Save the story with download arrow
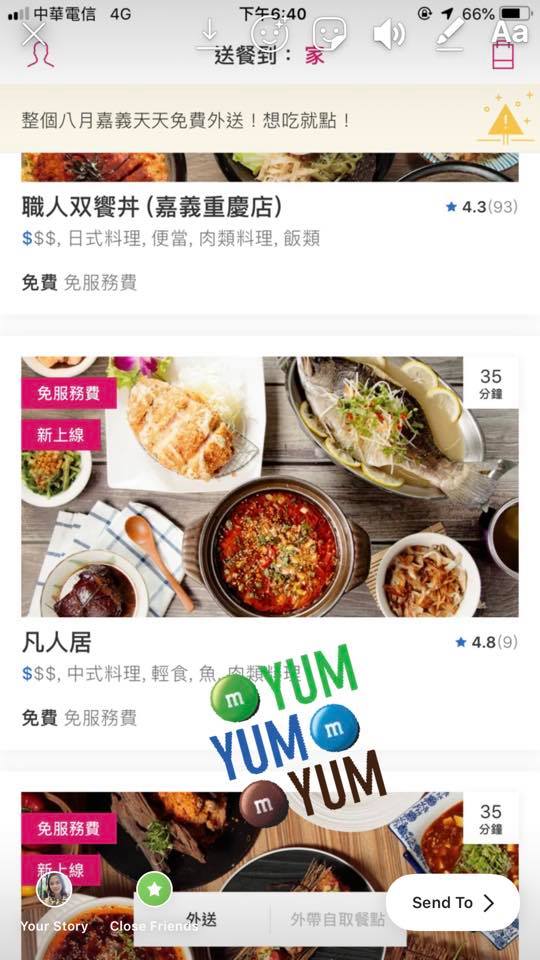Viewport: 540px width, 960px height. [210, 34]
